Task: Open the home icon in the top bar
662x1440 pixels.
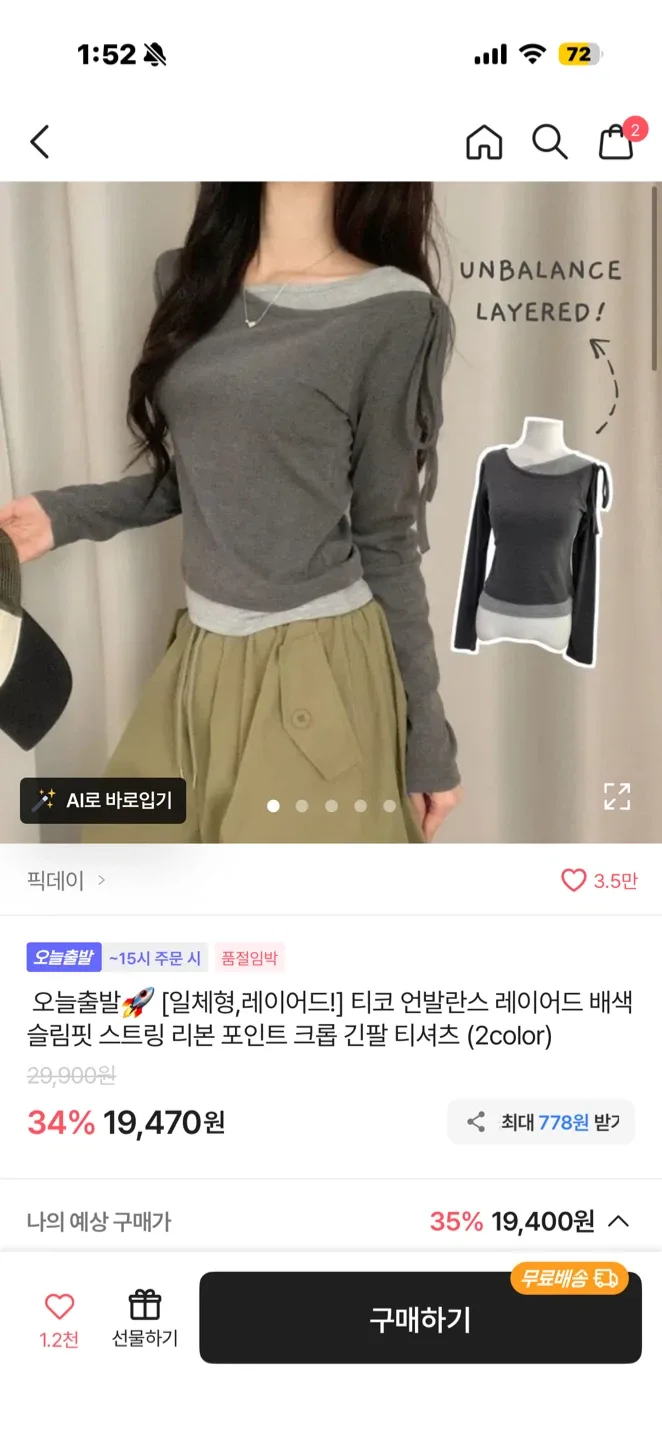Action: [484, 142]
